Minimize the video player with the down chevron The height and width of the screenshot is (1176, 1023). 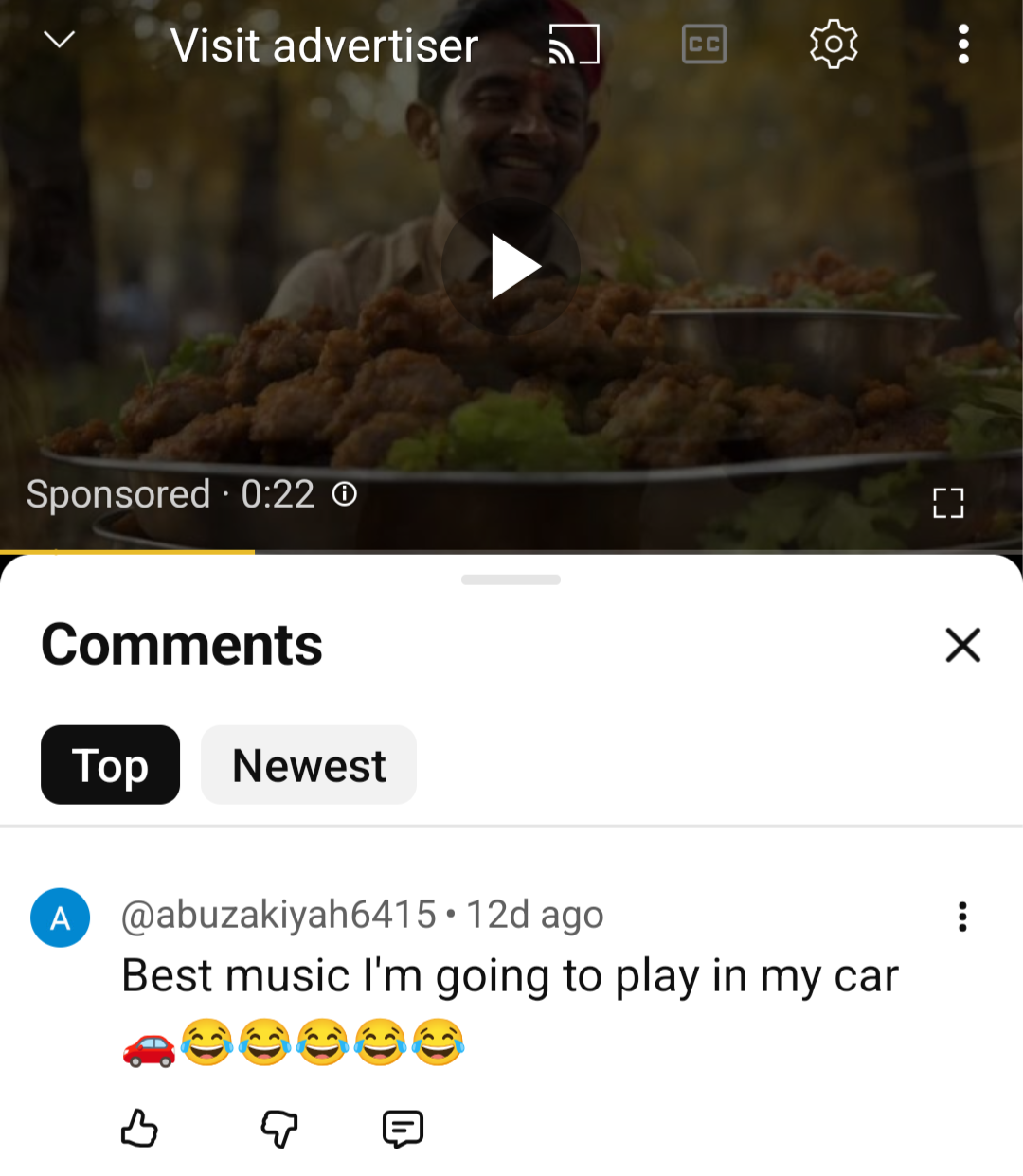click(60, 40)
